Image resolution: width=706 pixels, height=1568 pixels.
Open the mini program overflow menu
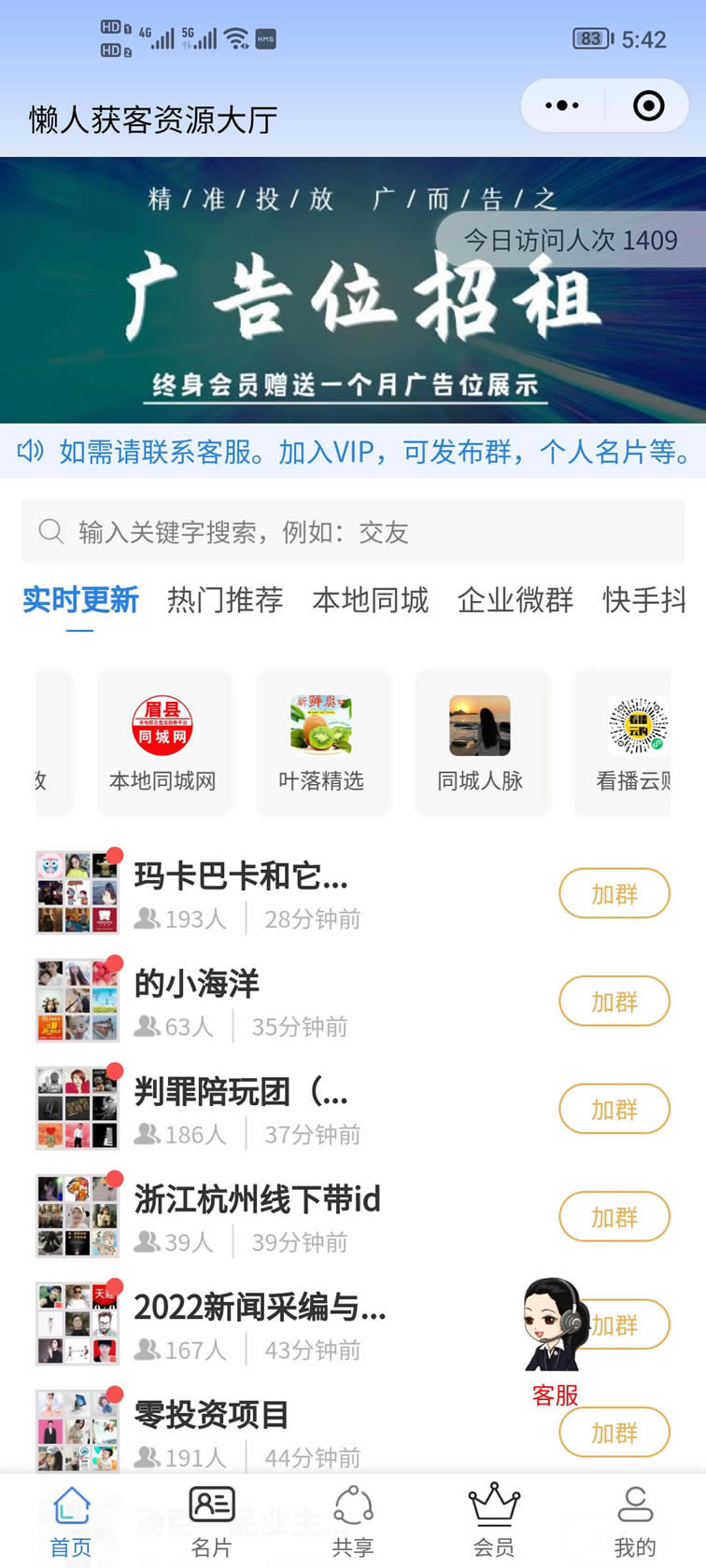point(562,105)
